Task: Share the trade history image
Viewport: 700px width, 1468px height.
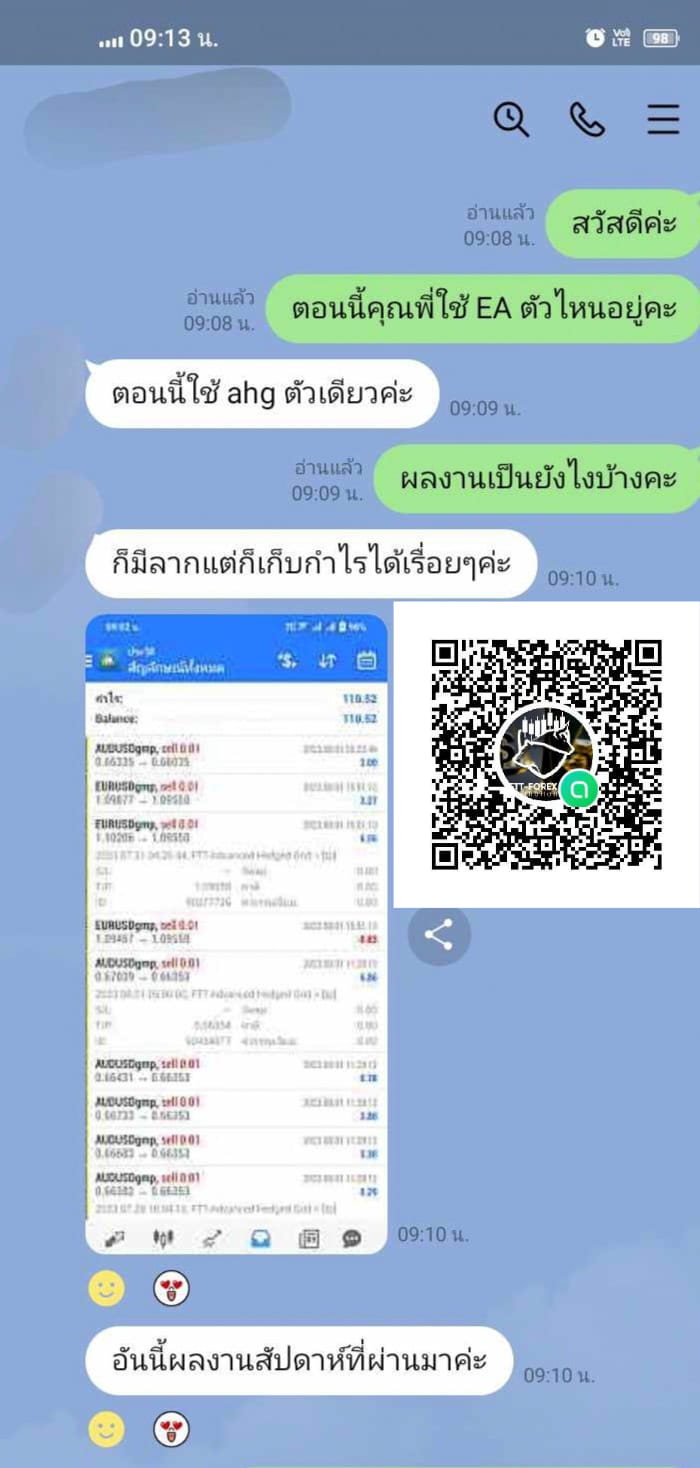Action: [438, 935]
